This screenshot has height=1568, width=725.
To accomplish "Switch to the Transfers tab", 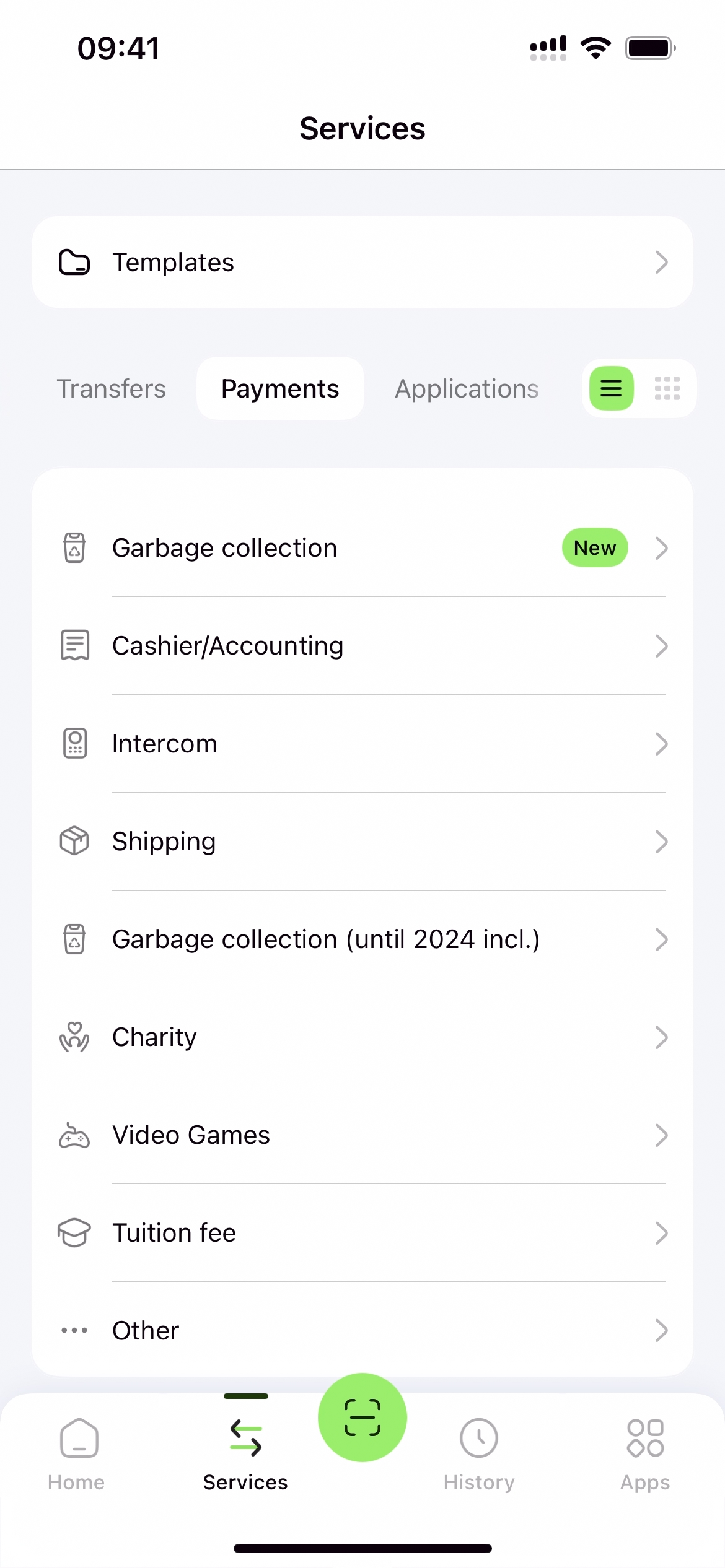I will point(112,389).
